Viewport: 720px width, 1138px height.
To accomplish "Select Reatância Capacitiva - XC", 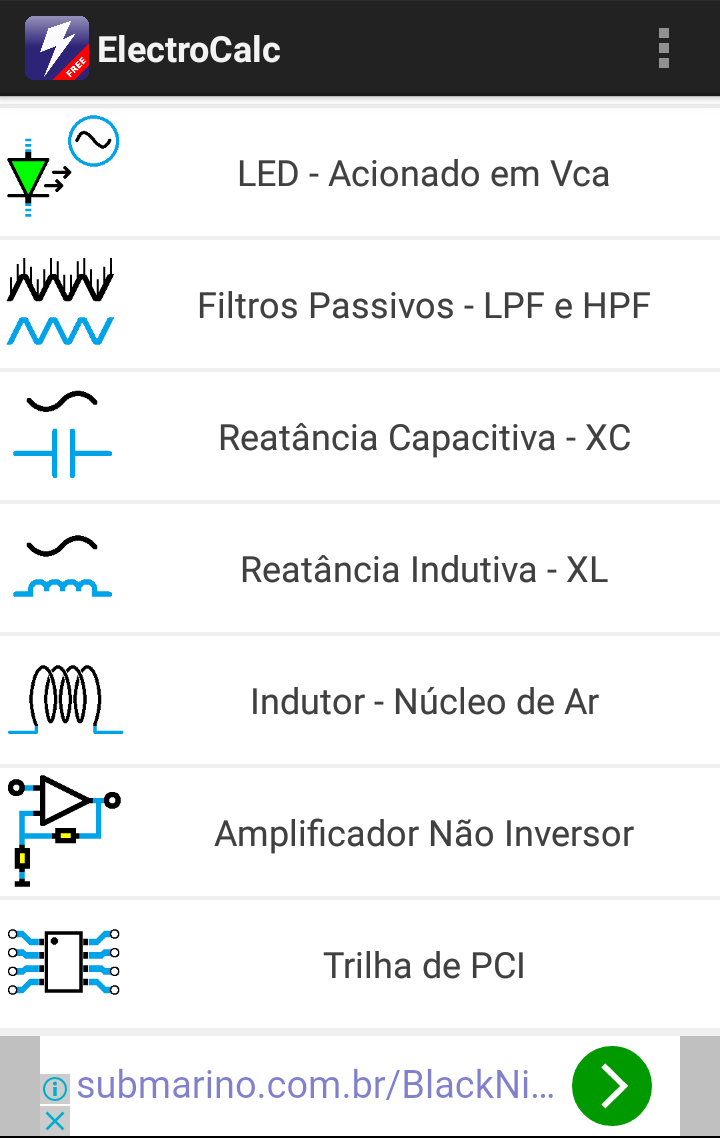I will [424, 437].
